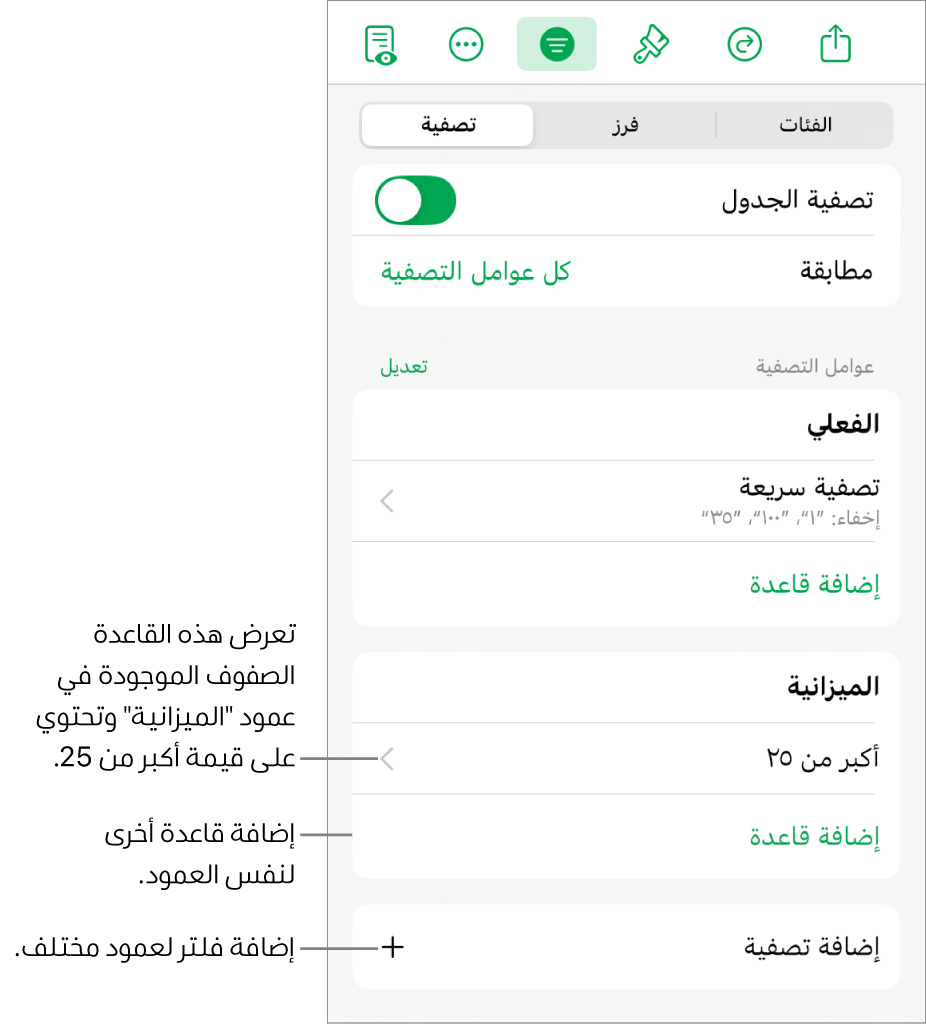Open the Format paintbrush icon
Image resolution: width=926 pixels, height=1024 pixels.
pos(649,44)
